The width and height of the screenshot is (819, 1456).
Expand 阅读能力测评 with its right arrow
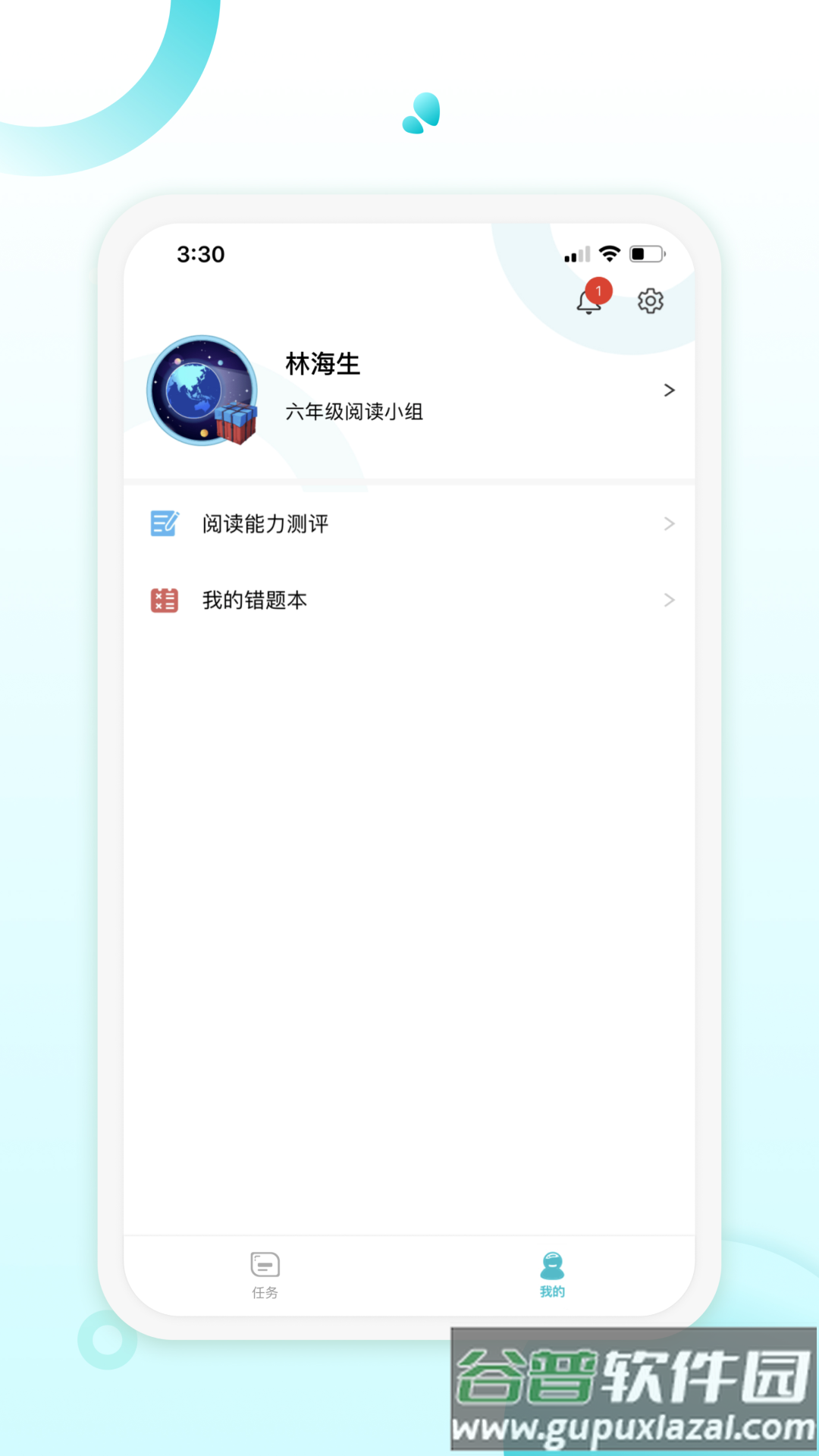coord(670,523)
